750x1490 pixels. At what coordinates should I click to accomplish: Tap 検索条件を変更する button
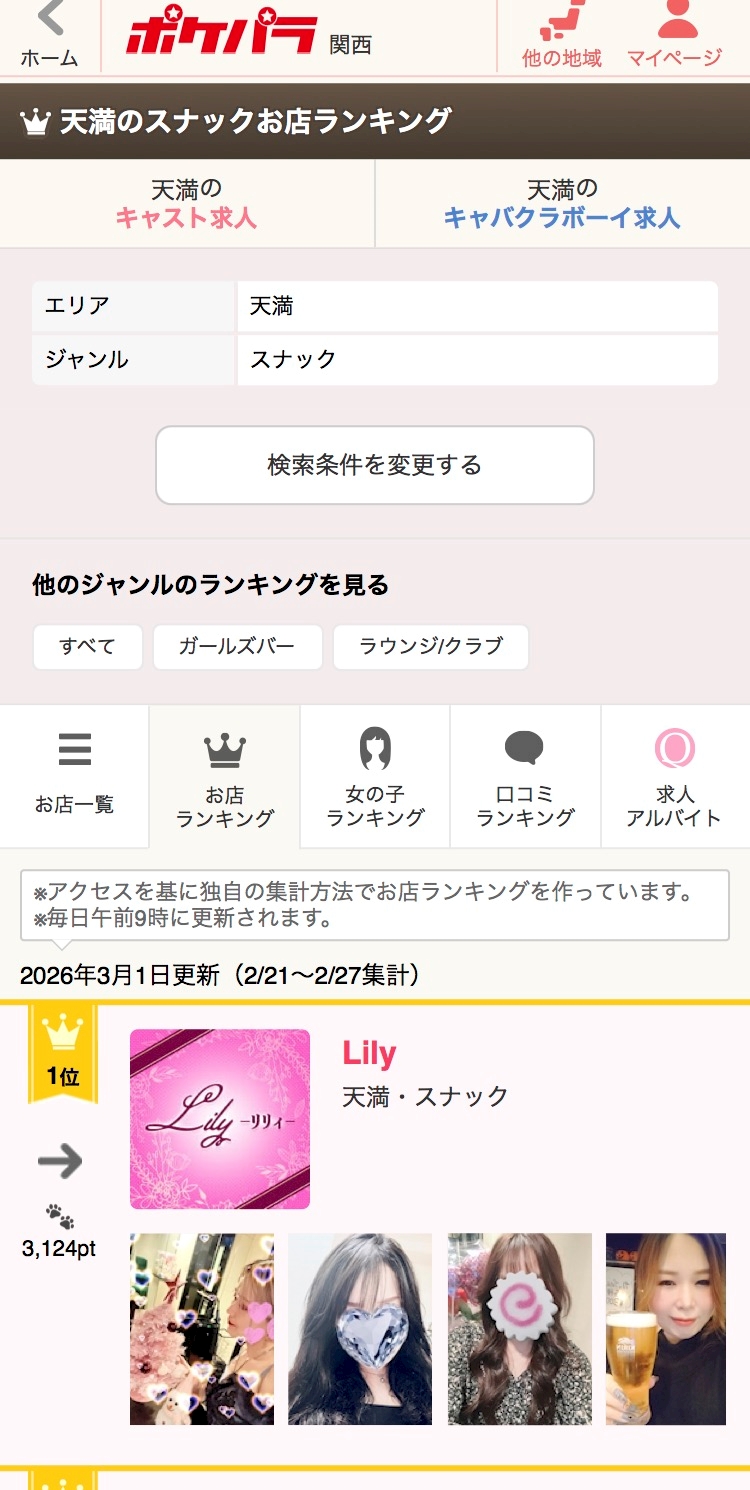point(375,465)
